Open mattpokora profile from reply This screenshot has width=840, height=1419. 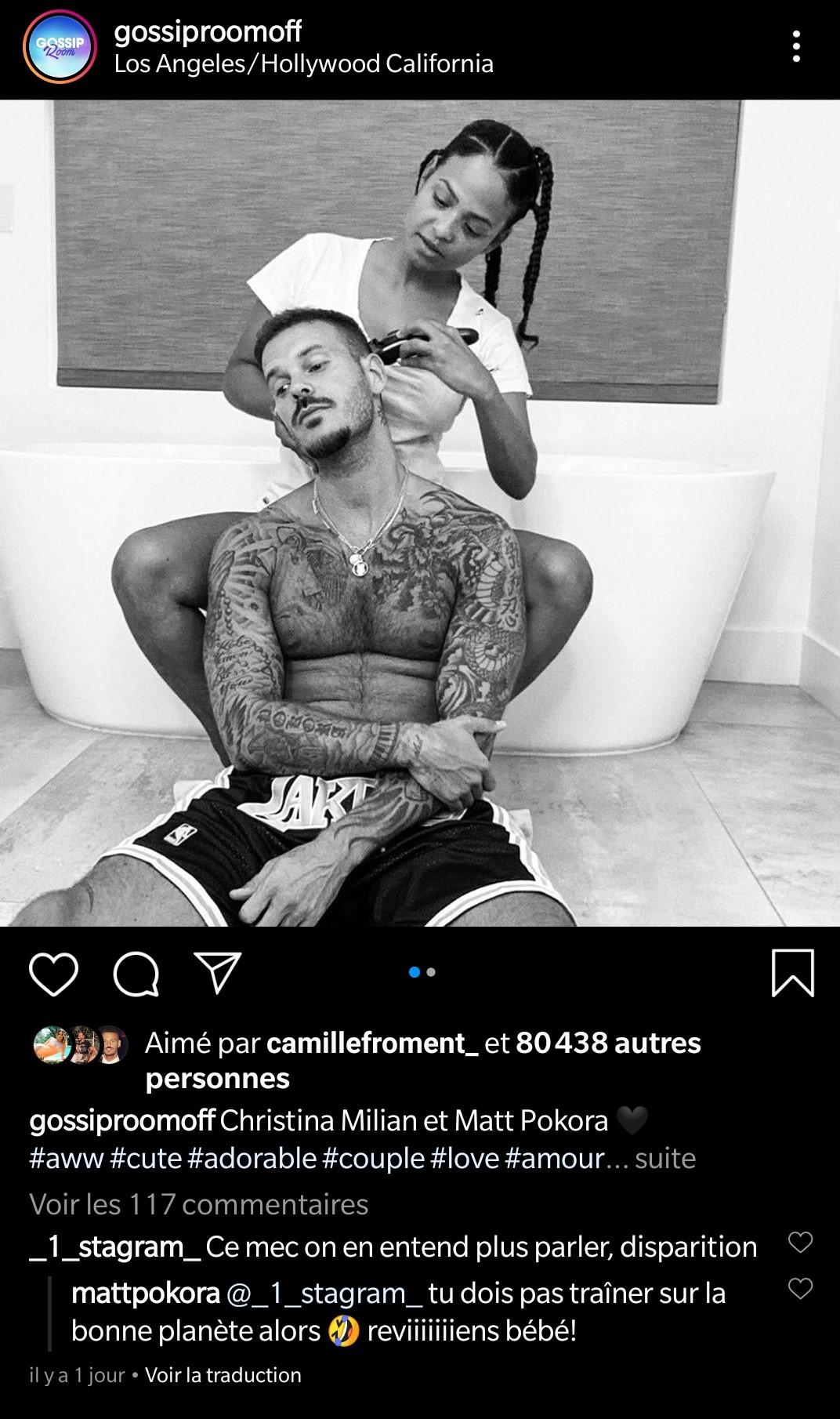point(145,1294)
